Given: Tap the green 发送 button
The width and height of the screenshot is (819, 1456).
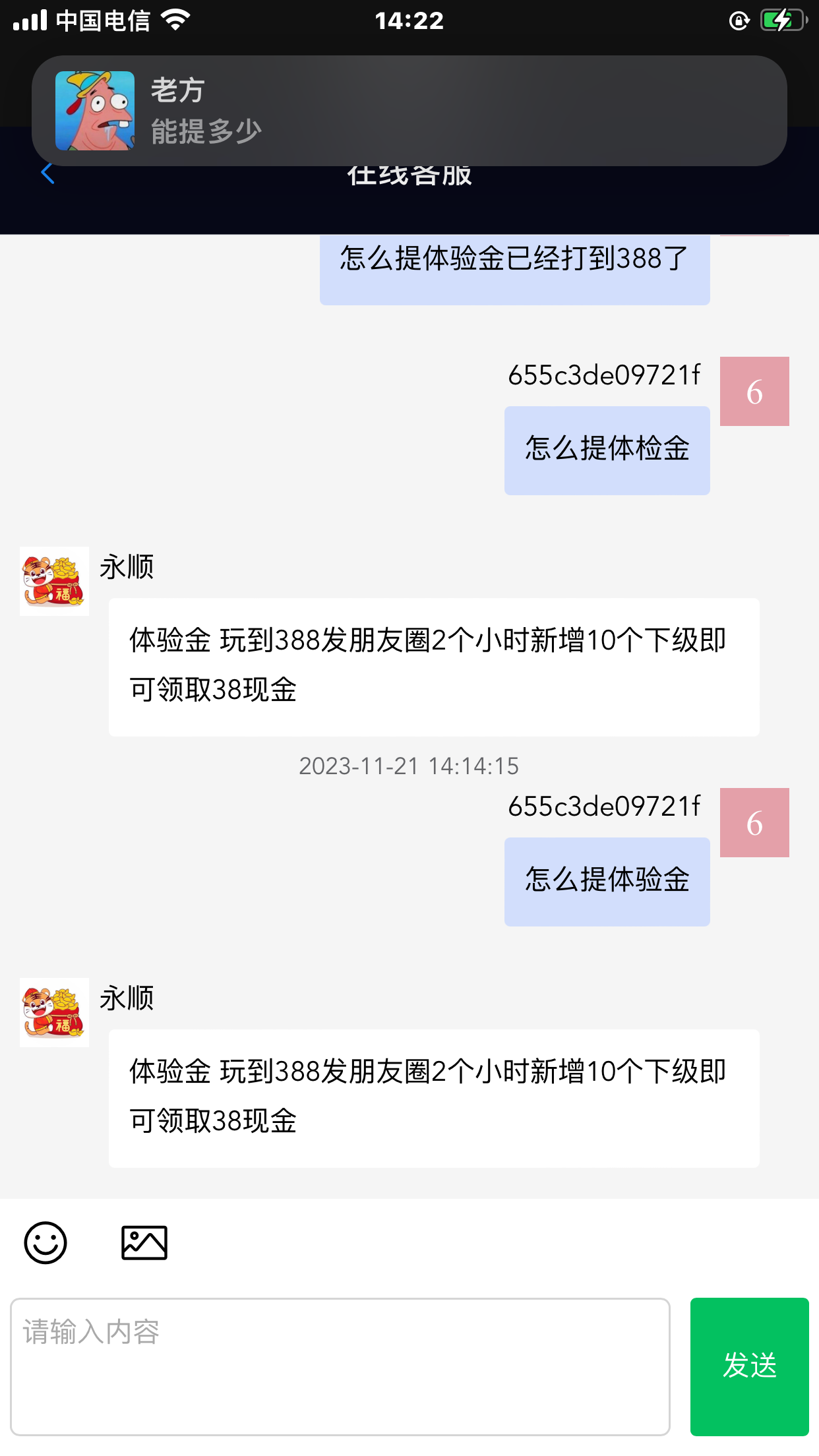Looking at the screenshot, I should click(x=749, y=1366).
